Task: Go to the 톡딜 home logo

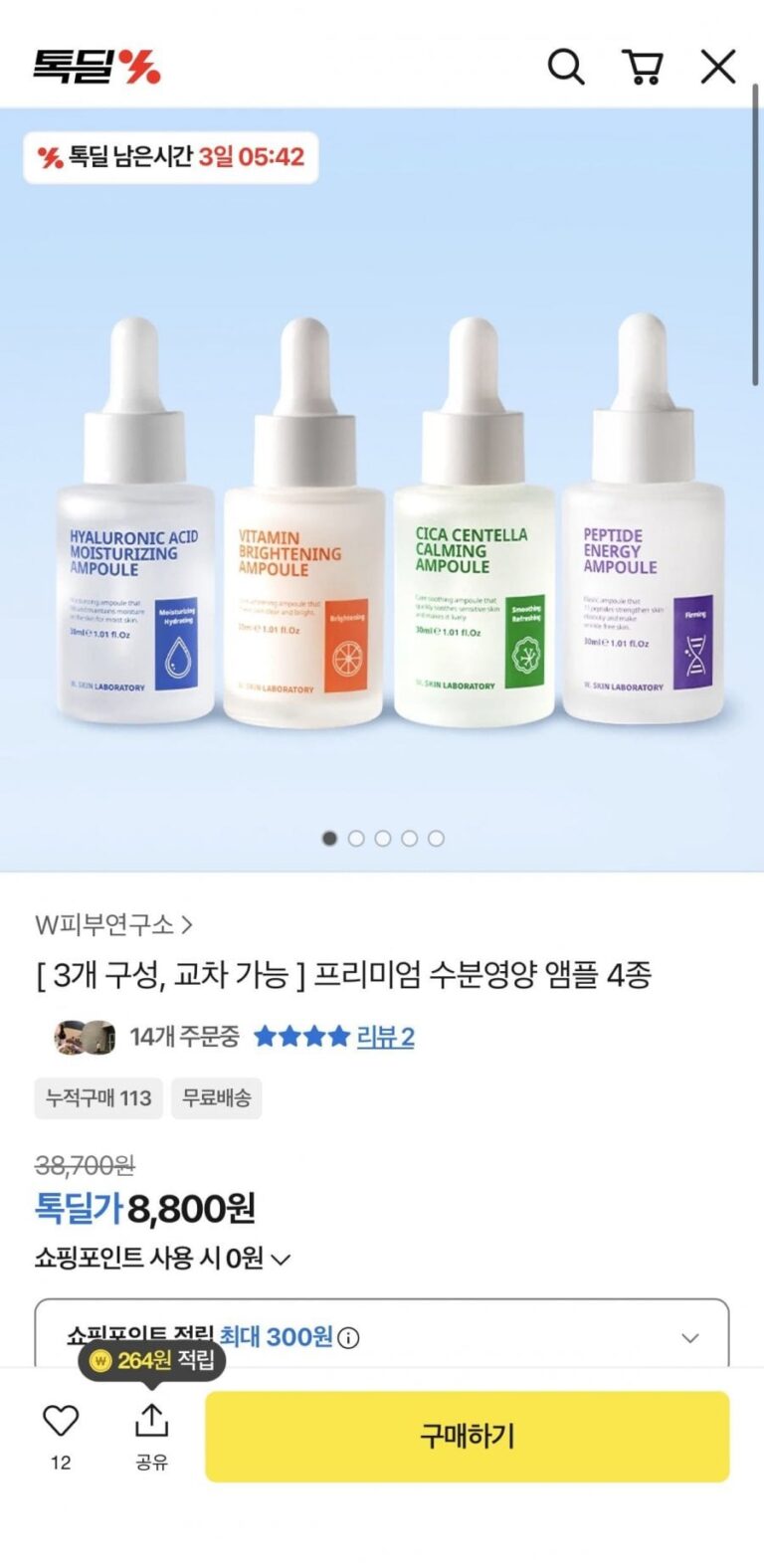Action: 96,67
